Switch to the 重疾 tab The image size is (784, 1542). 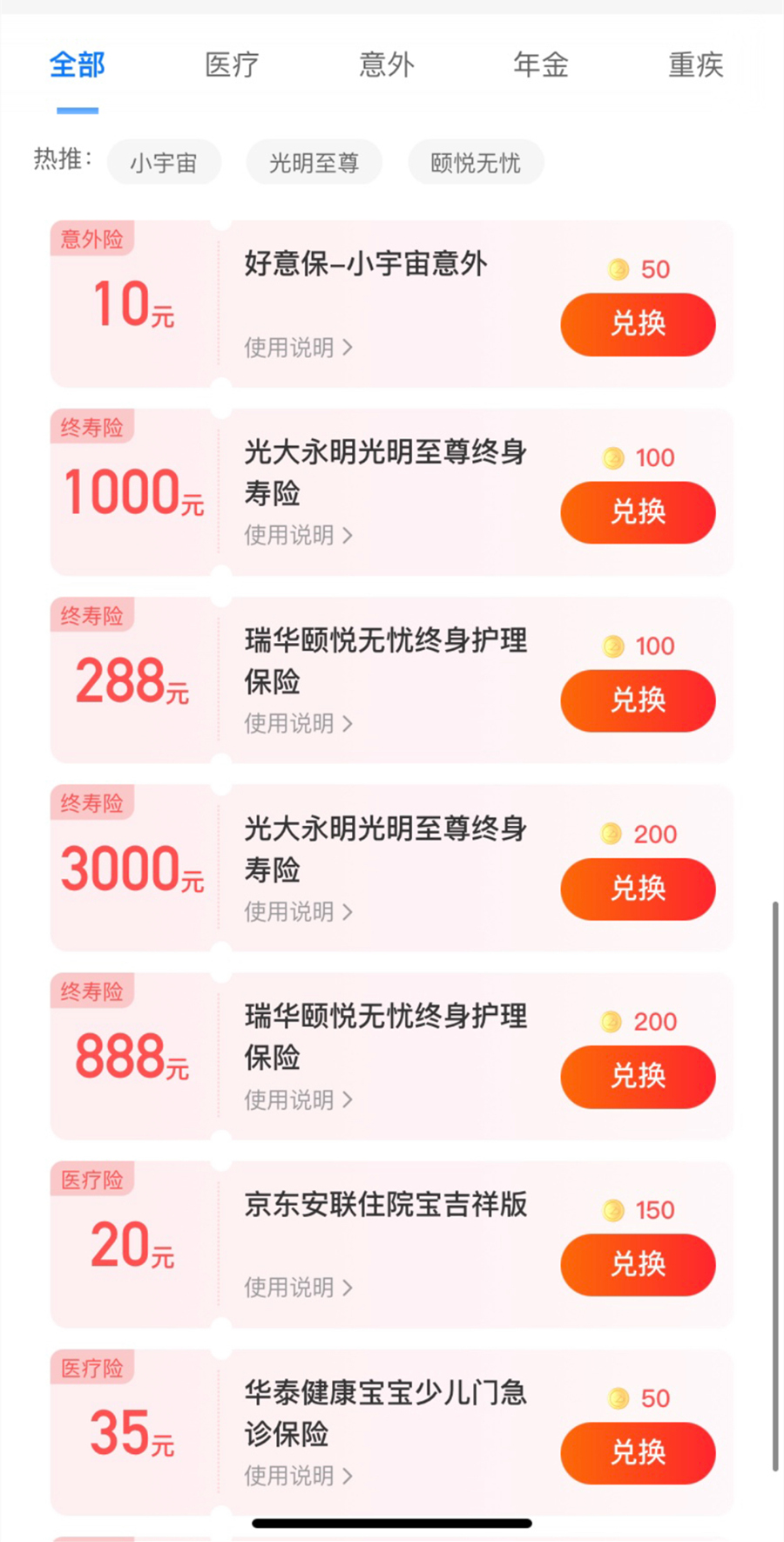[x=695, y=65]
